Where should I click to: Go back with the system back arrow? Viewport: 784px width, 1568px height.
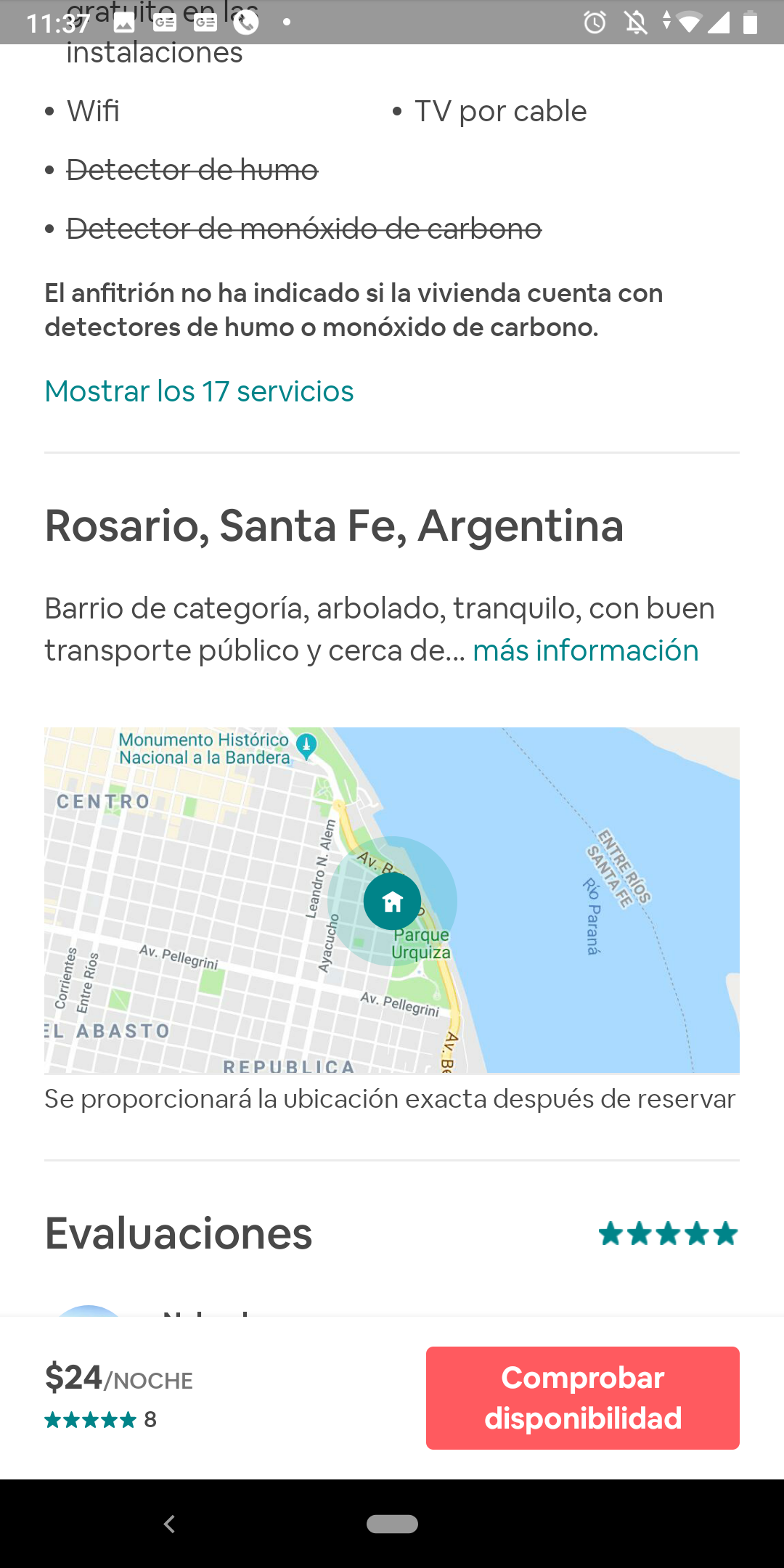169,1524
